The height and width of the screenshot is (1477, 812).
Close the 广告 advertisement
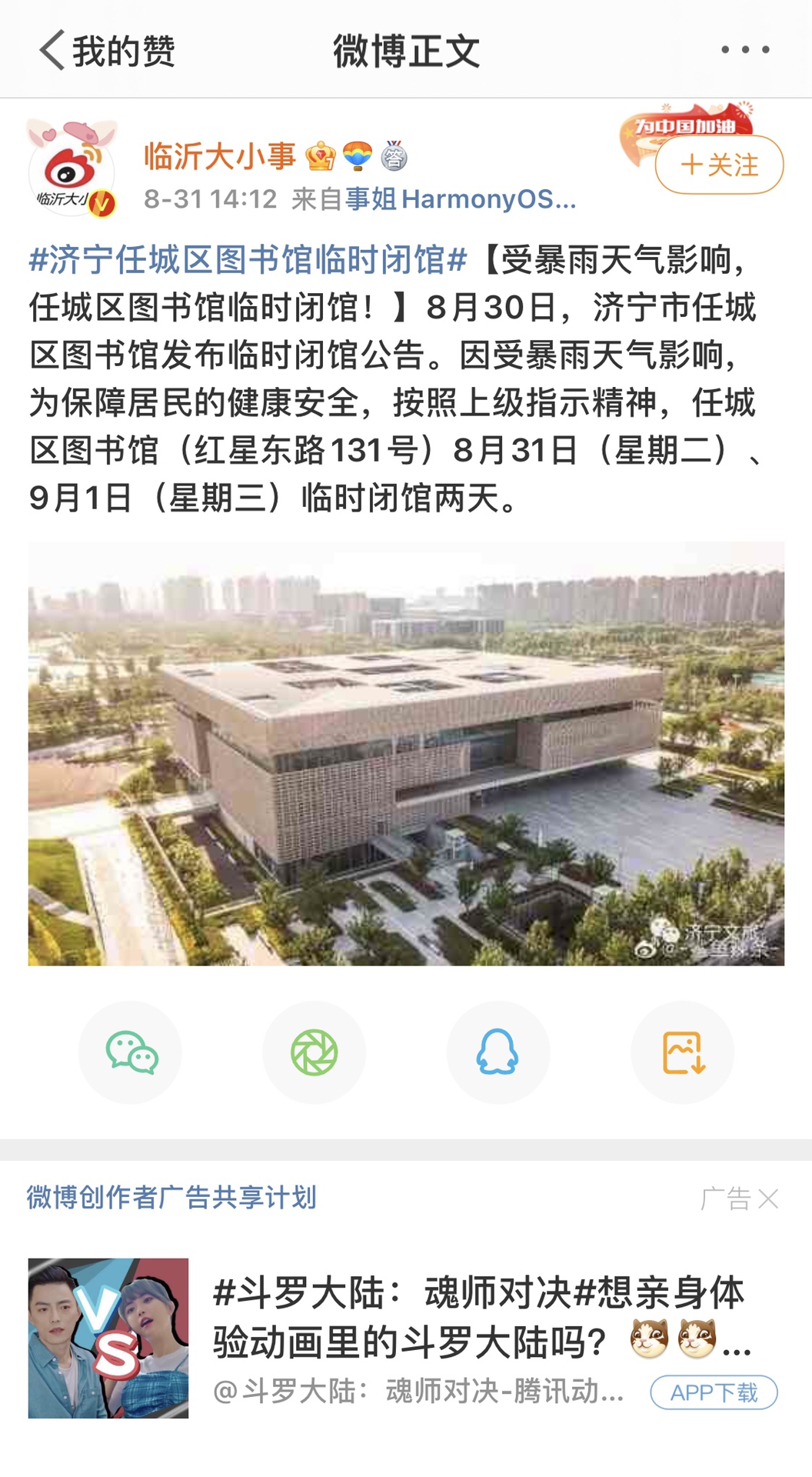click(767, 1199)
